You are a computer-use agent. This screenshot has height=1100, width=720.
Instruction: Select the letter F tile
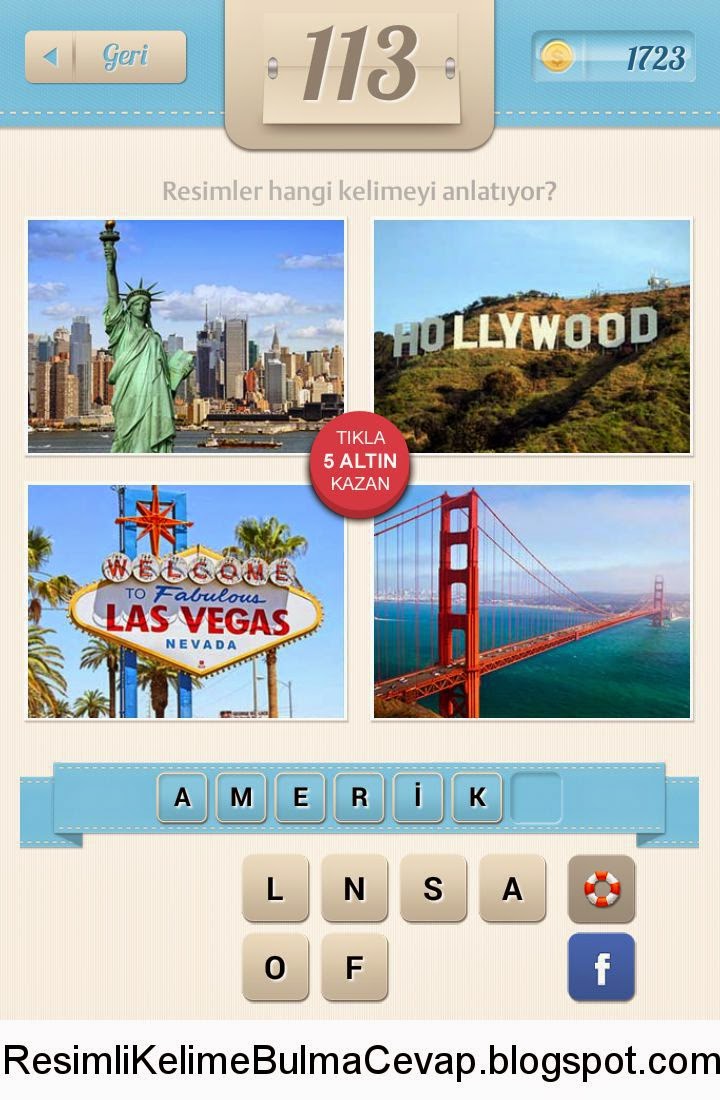pyautogui.click(x=354, y=967)
